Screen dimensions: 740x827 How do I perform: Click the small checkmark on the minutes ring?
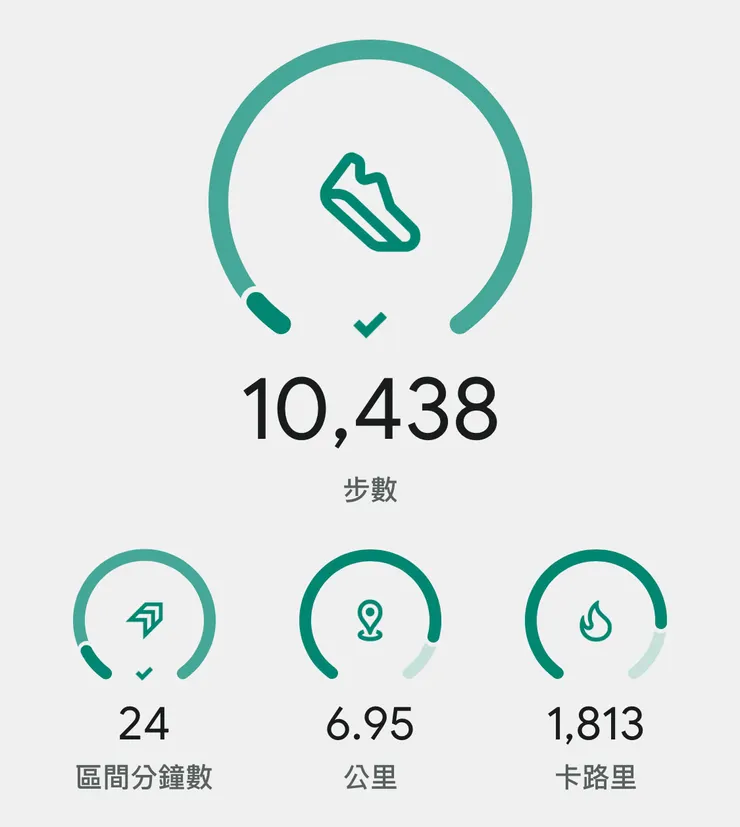143,673
